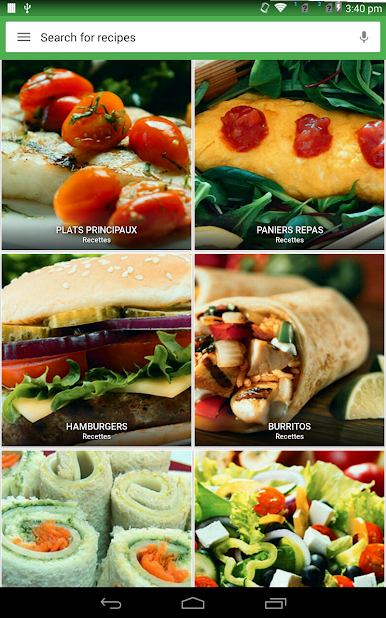The image size is (386, 618).
Task: Start voice search with the microphone
Action: 364,37
